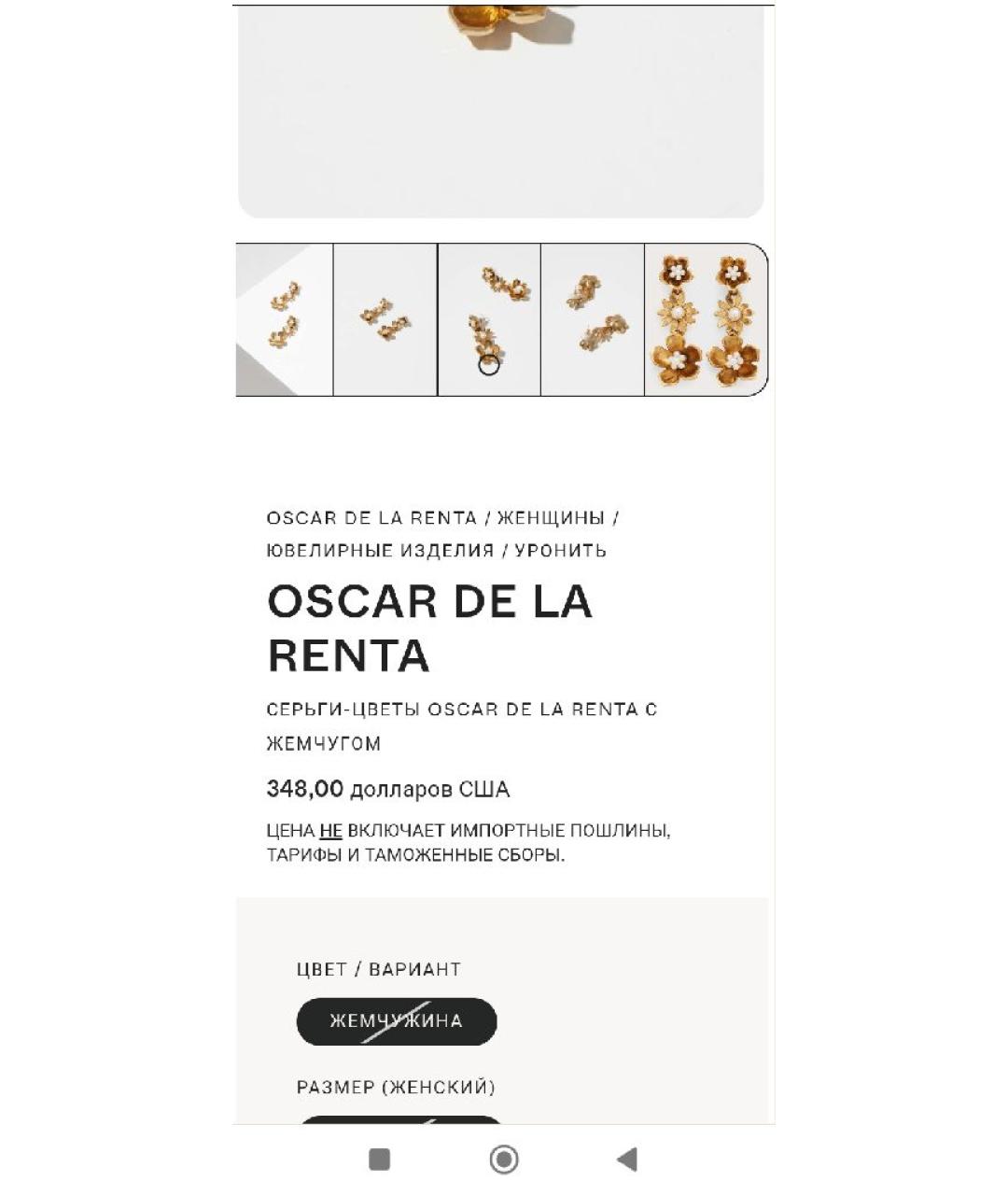This screenshot has width=1008, height=1195.
Task: Tap the Home circle navigation icon
Action: coord(503,1160)
